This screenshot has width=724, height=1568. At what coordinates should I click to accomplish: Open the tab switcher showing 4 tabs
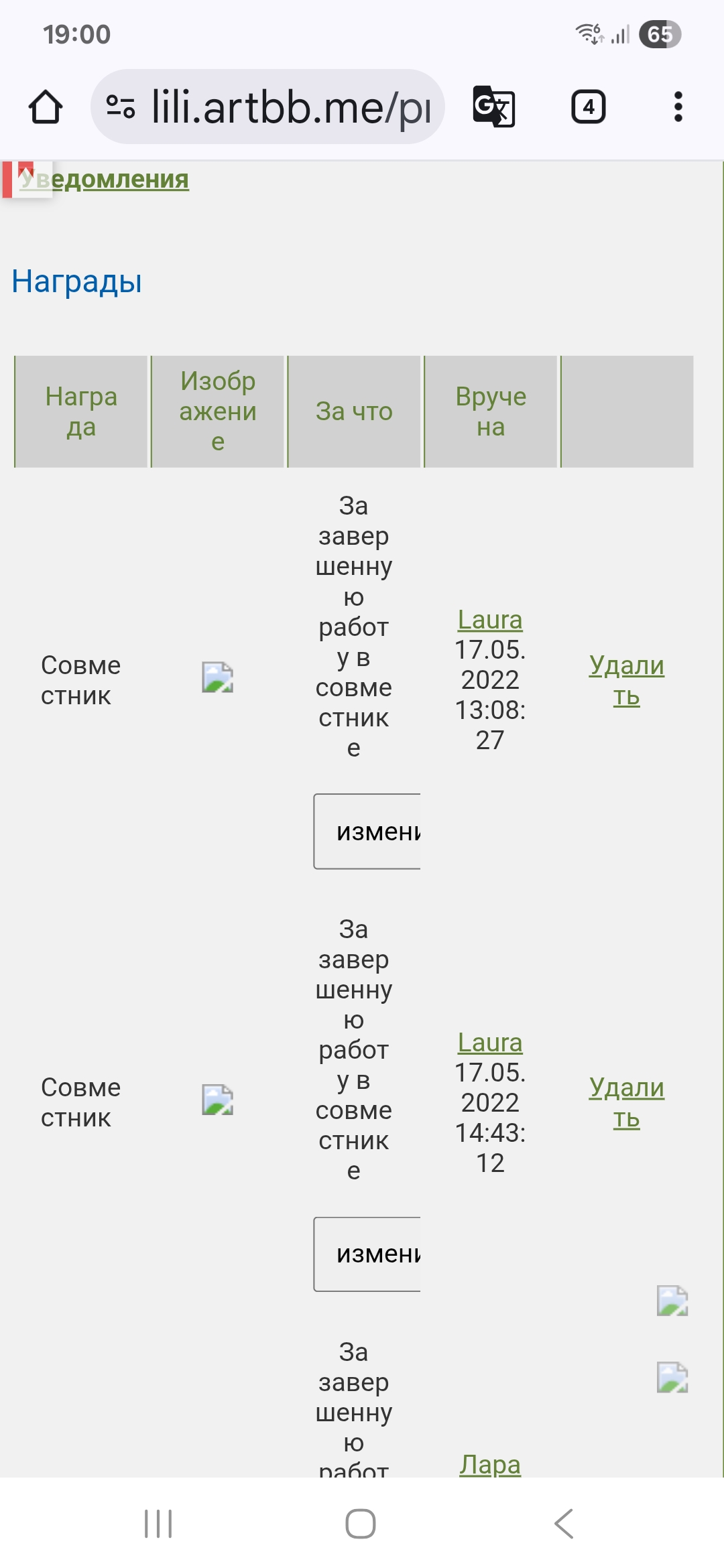point(588,107)
